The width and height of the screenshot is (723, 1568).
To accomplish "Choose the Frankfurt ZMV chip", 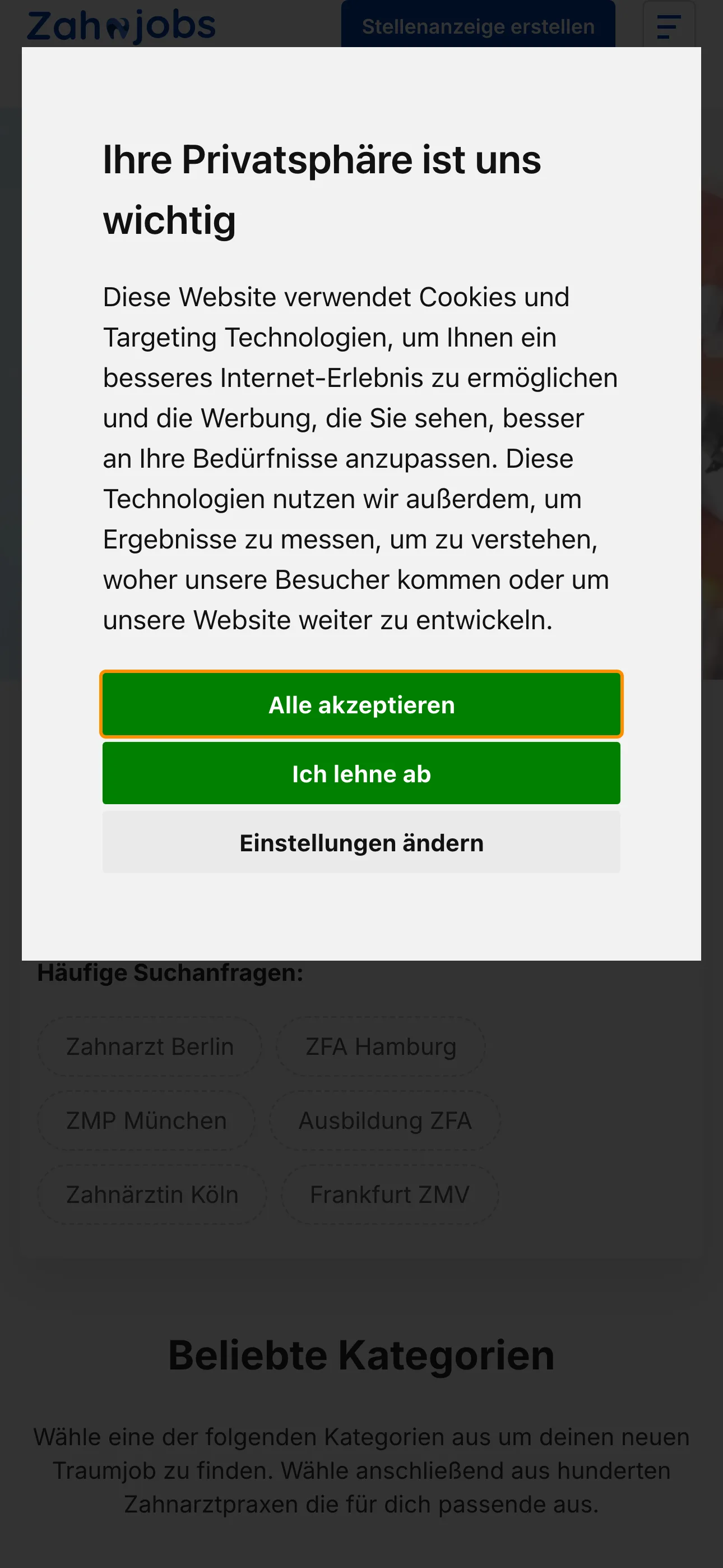I will (390, 1195).
